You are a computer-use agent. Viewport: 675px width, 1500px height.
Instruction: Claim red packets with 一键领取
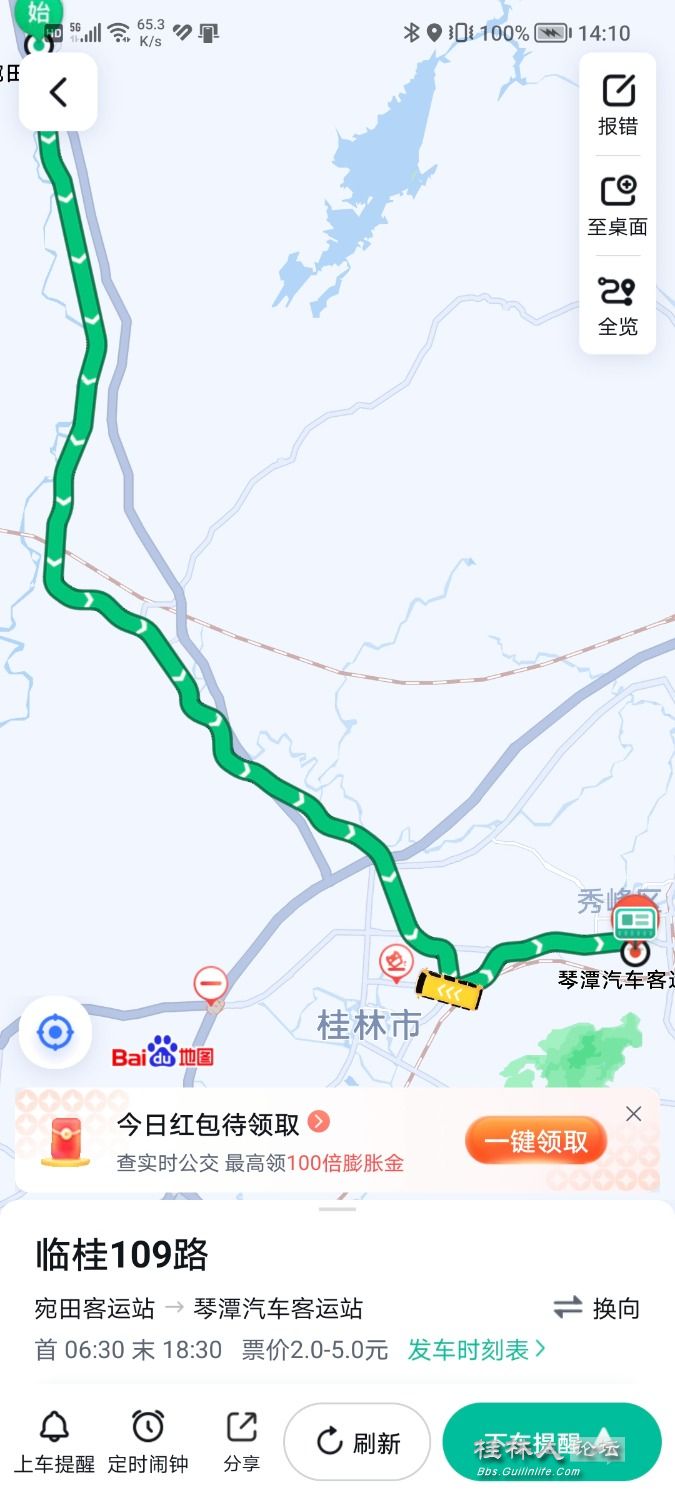536,1140
